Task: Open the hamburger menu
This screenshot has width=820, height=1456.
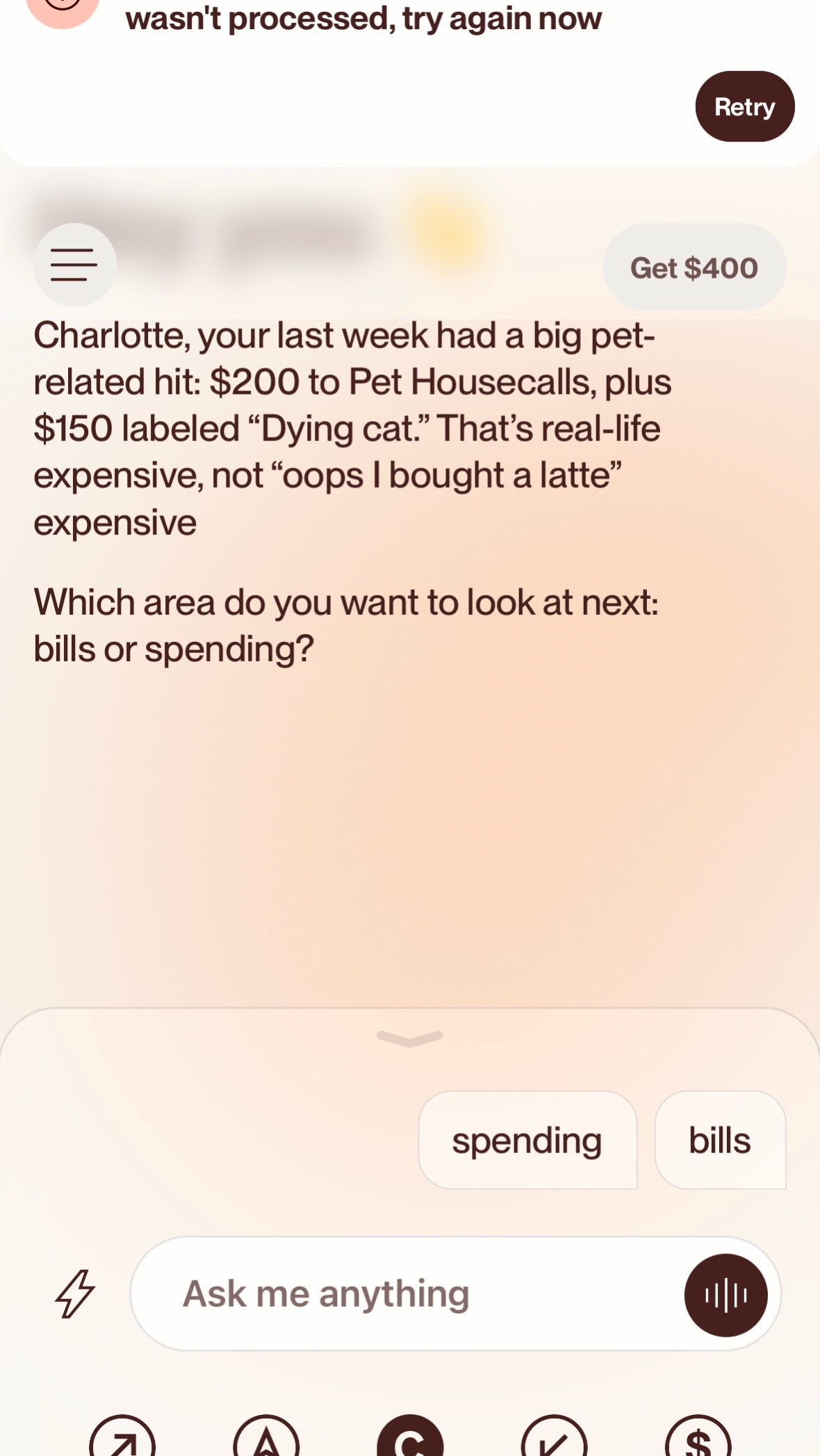Action: tap(74, 265)
